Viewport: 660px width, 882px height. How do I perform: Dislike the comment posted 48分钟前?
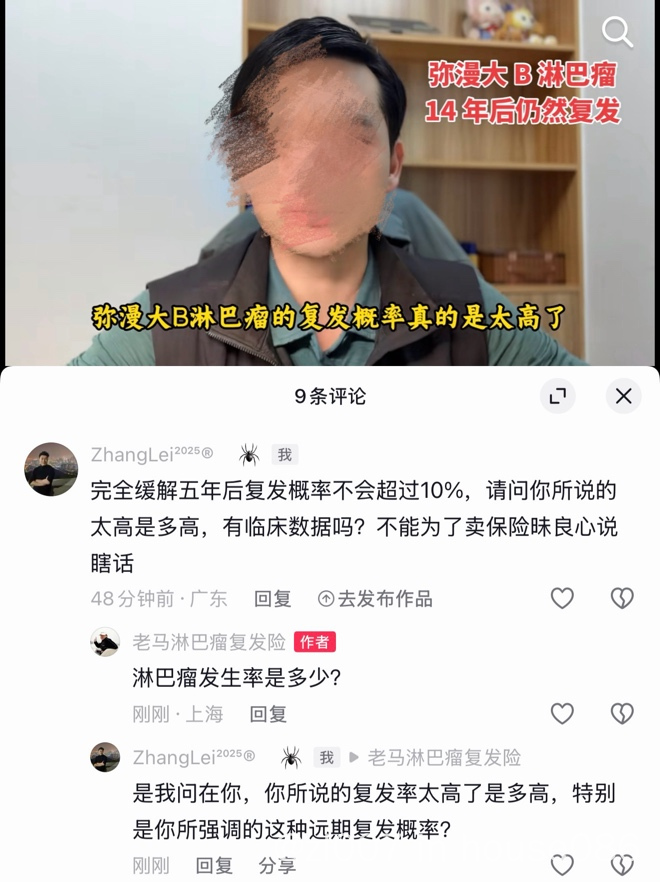pyautogui.click(x=622, y=599)
